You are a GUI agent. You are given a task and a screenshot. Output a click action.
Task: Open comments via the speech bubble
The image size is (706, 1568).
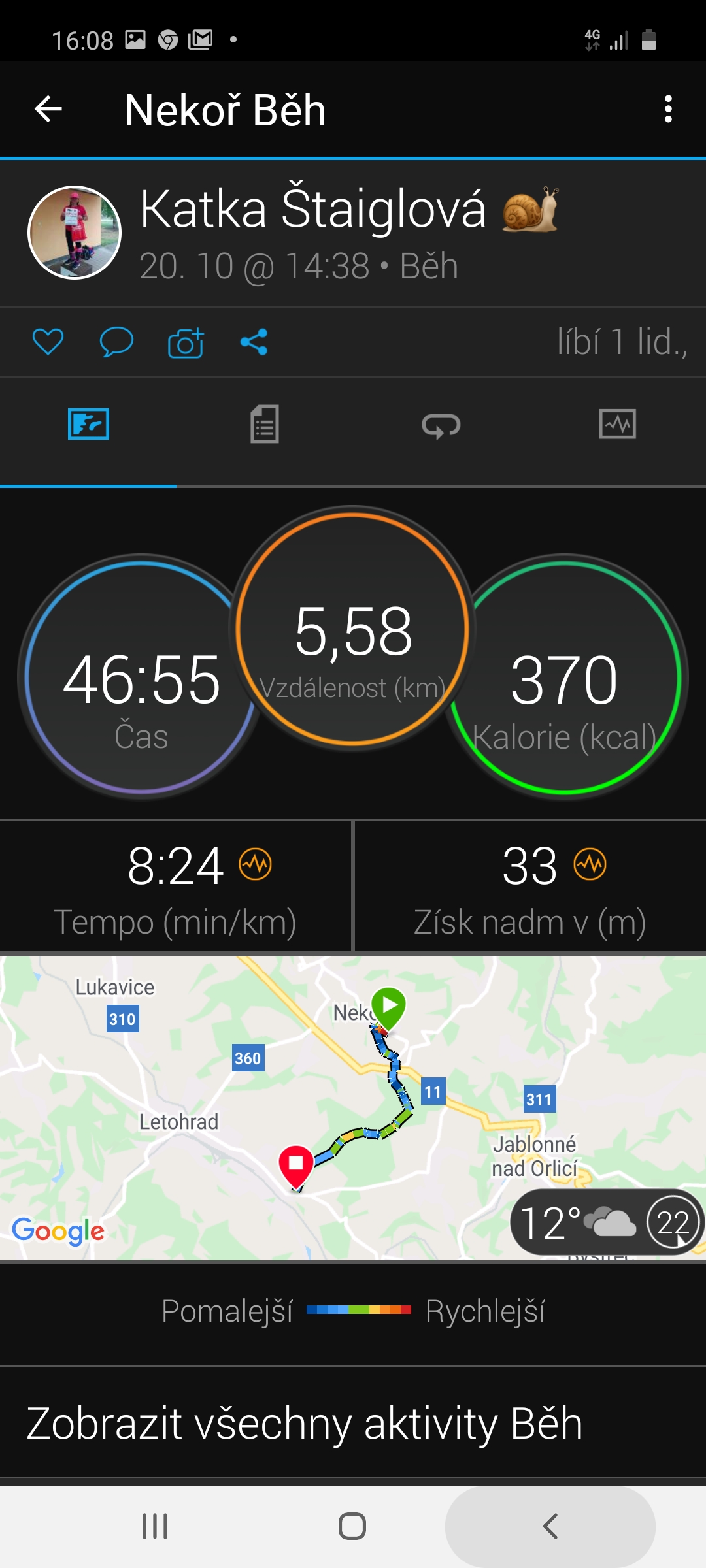tap(116, 342)
